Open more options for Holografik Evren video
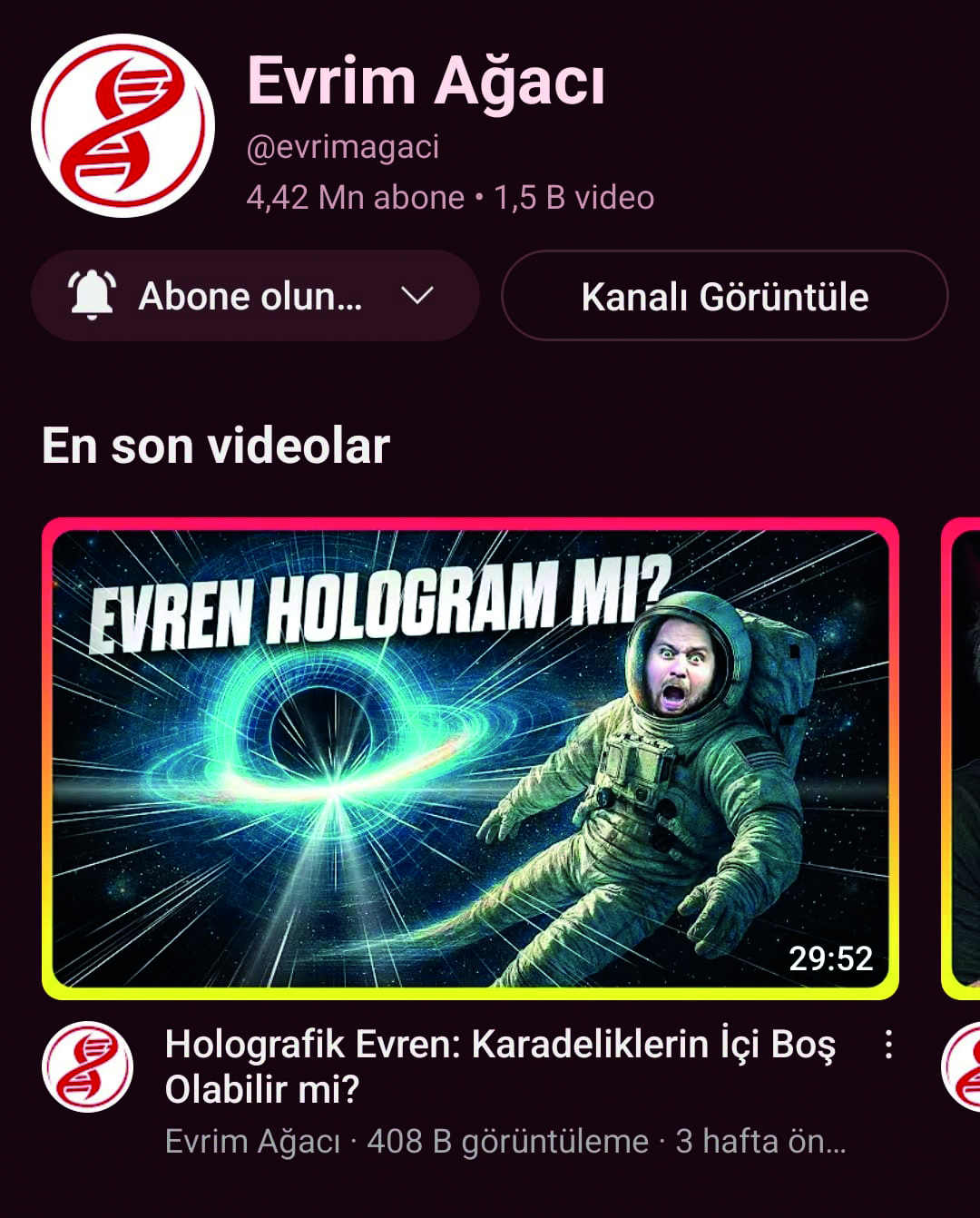 888,1045
